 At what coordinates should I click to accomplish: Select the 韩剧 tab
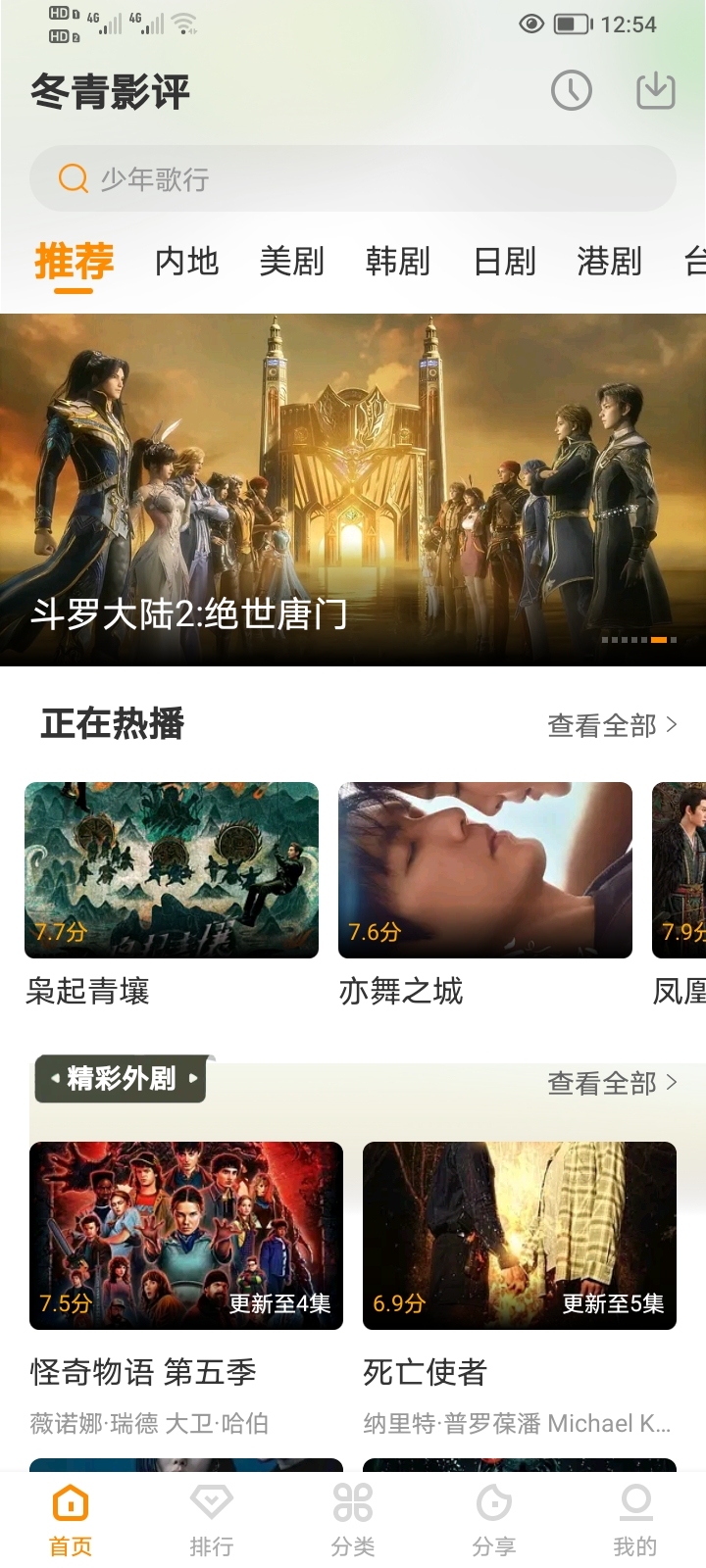tap(397, 262)
